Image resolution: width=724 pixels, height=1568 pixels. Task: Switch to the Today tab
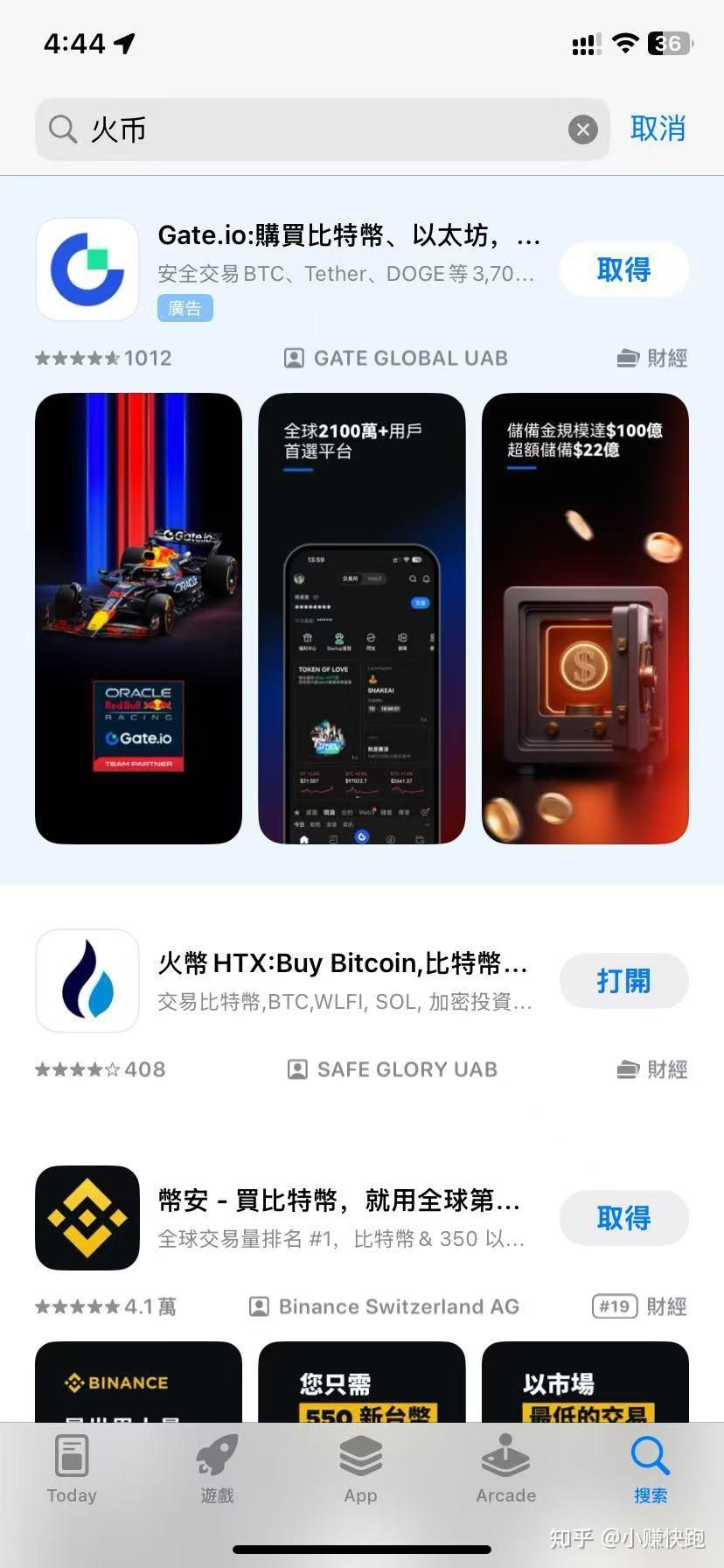click(72, 1469)
